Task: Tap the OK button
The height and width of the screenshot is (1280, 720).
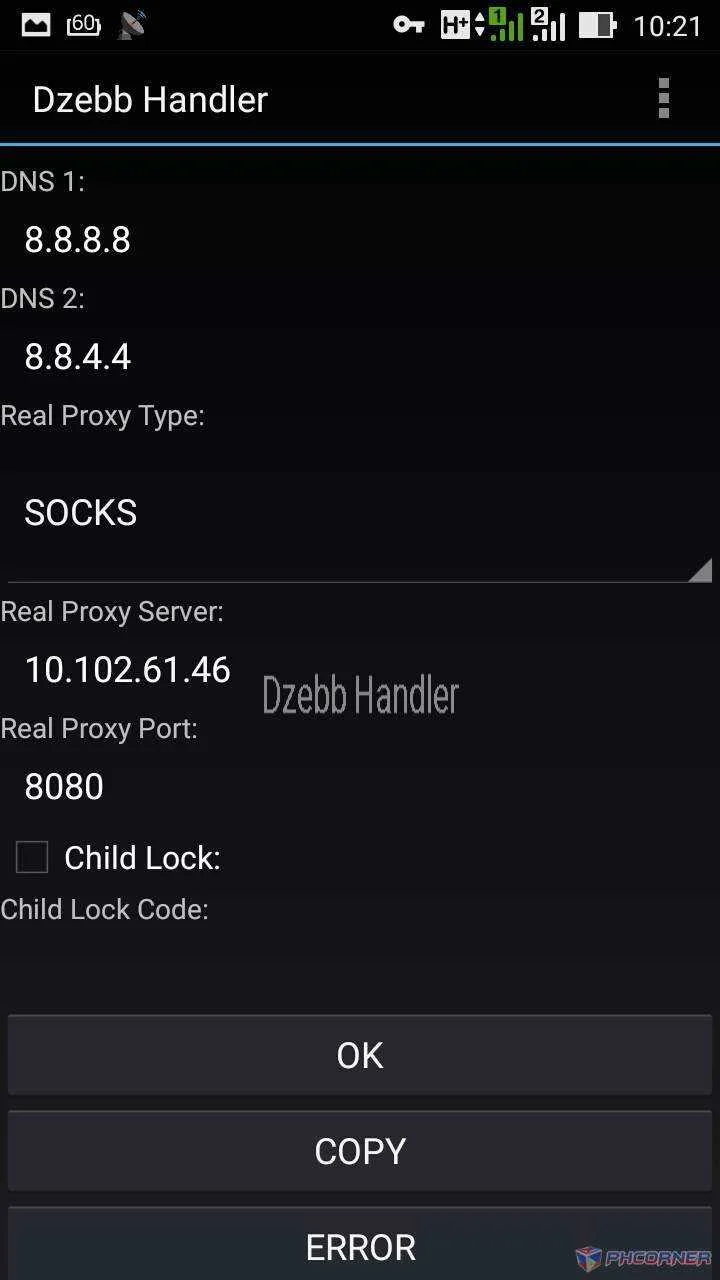Action: point(360,1055)
